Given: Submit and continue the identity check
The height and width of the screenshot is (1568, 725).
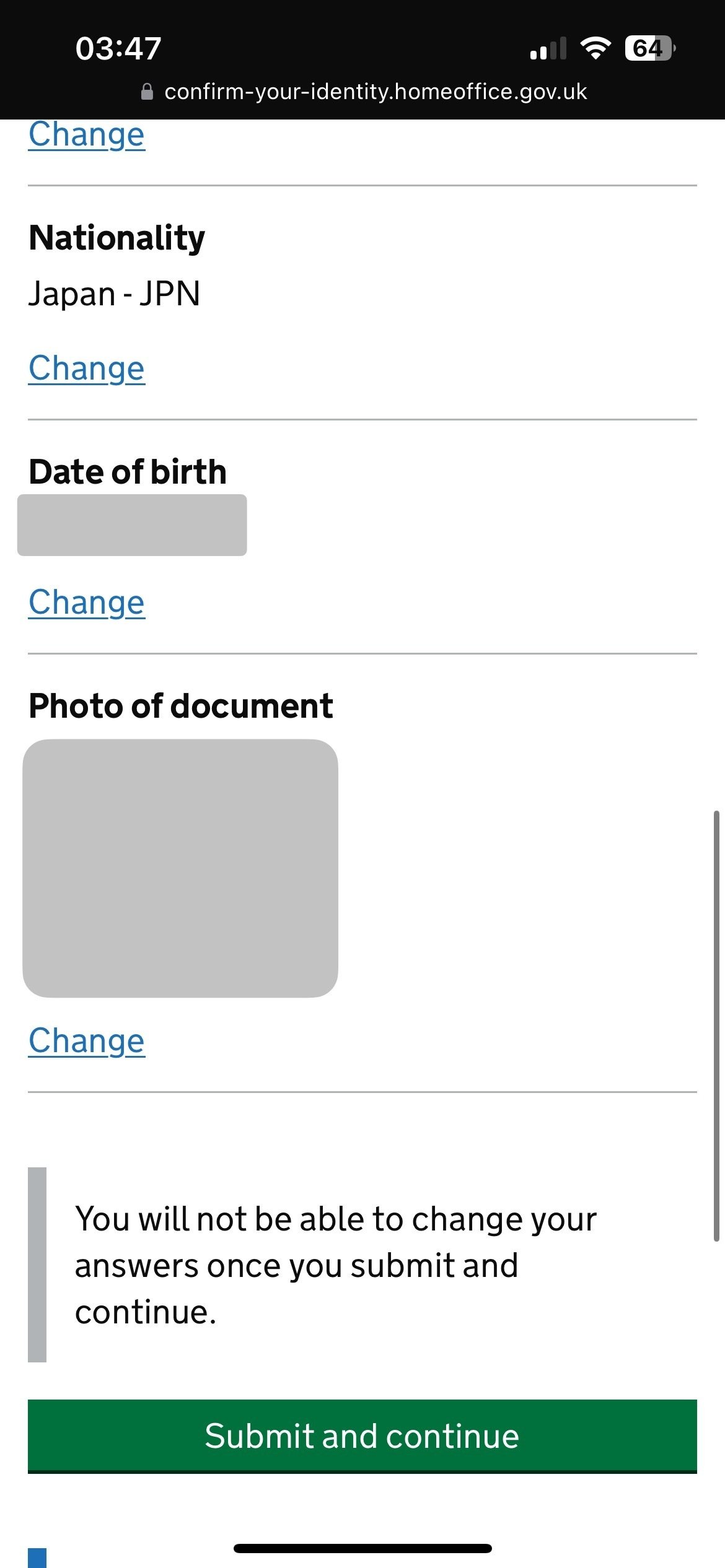Looking at the screenshot, I should [x=362, y=1436].
